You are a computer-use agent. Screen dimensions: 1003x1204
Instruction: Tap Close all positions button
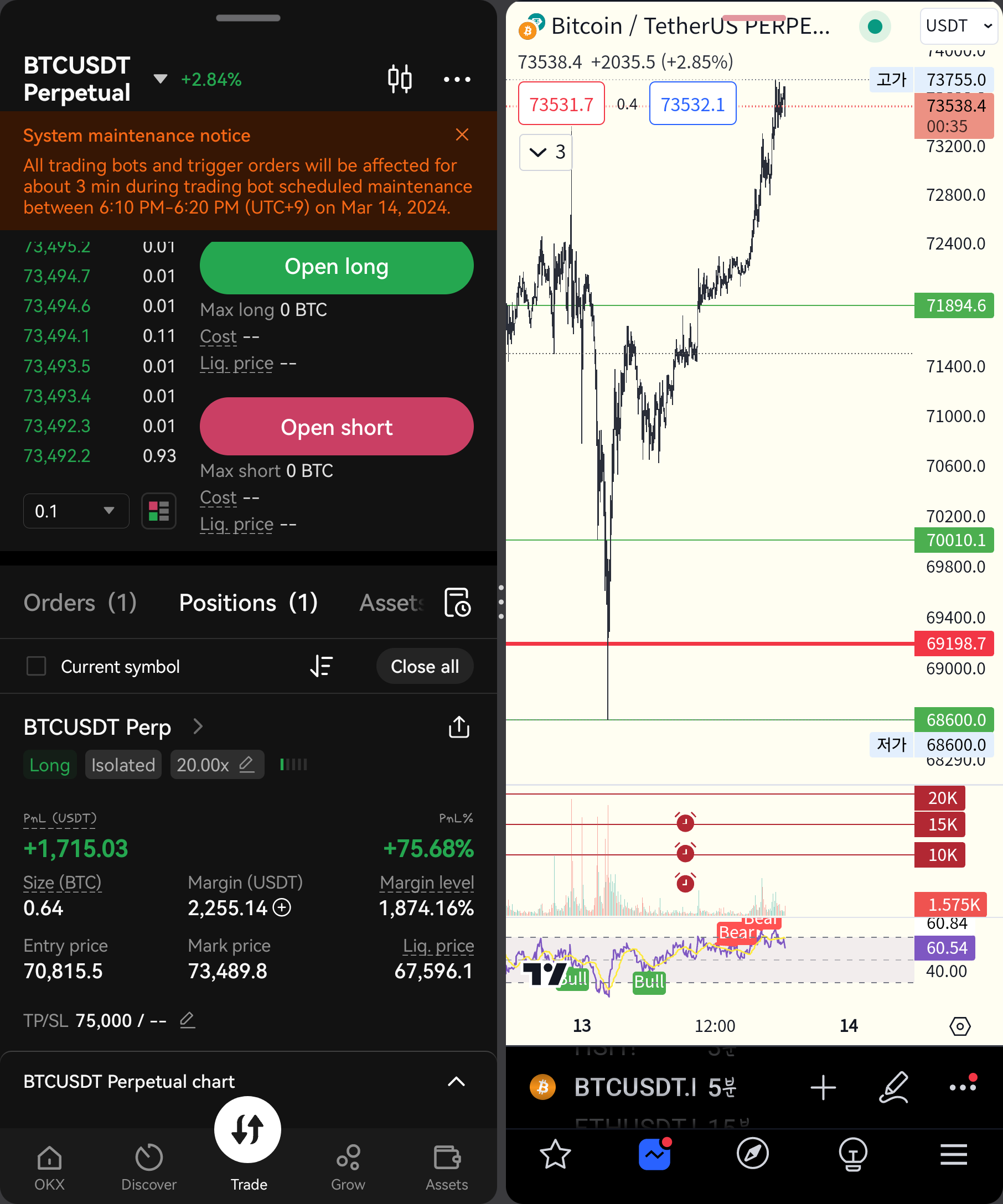pyautogui.click(x=425, y=667)
